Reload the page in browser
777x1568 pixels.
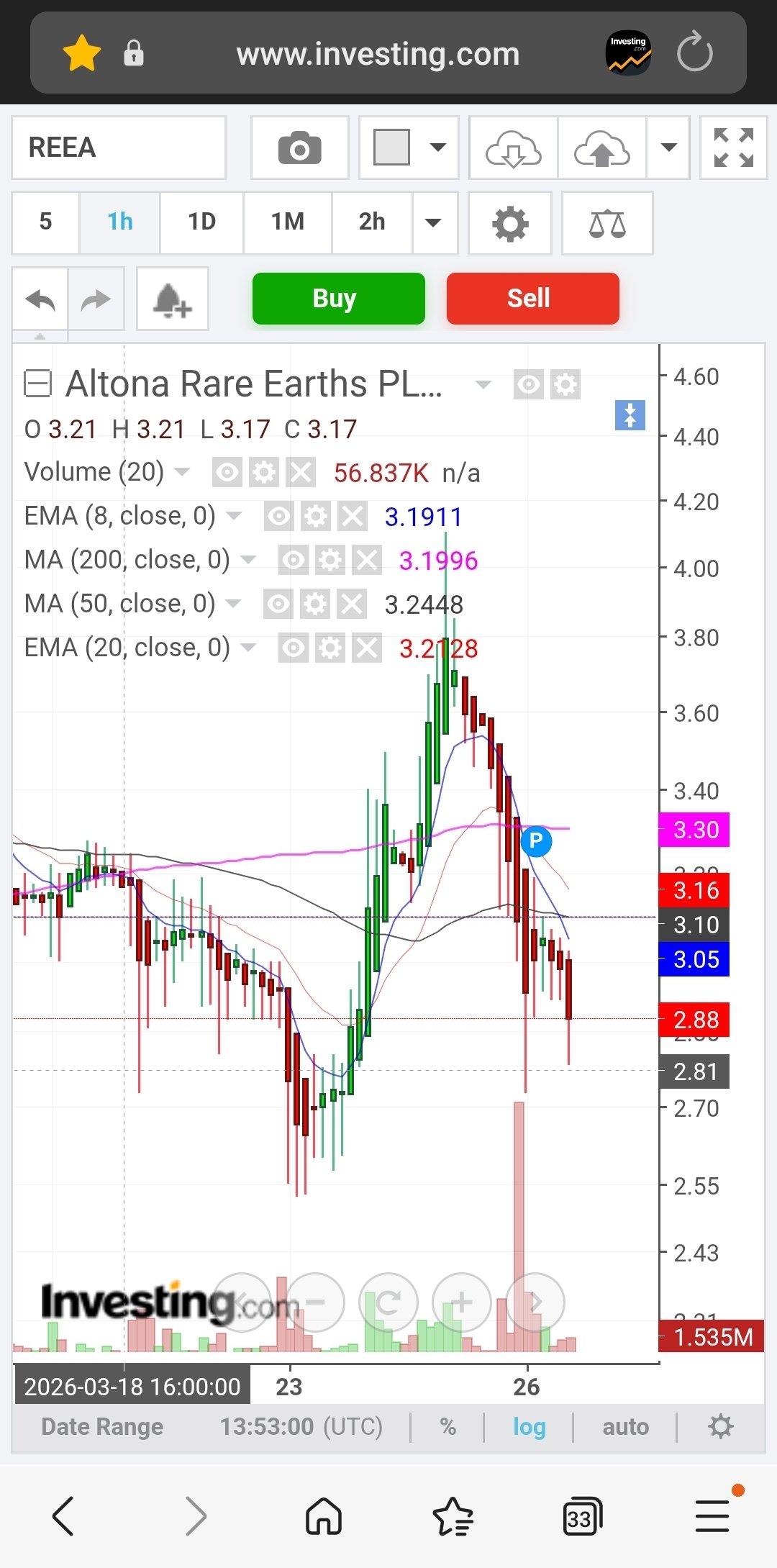[x=694, y=53]
